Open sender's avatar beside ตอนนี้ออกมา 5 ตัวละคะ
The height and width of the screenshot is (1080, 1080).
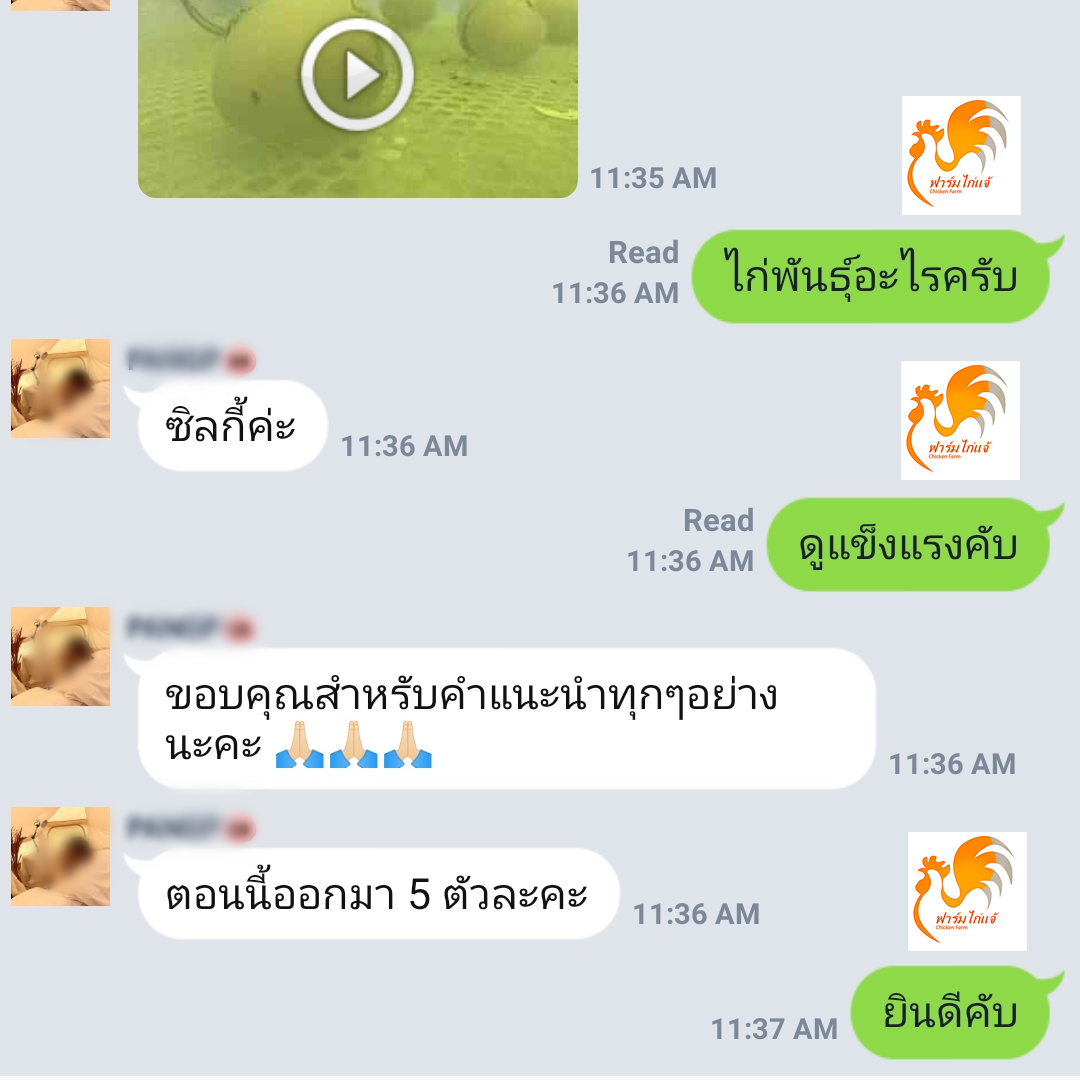click(x=60, y=856)
